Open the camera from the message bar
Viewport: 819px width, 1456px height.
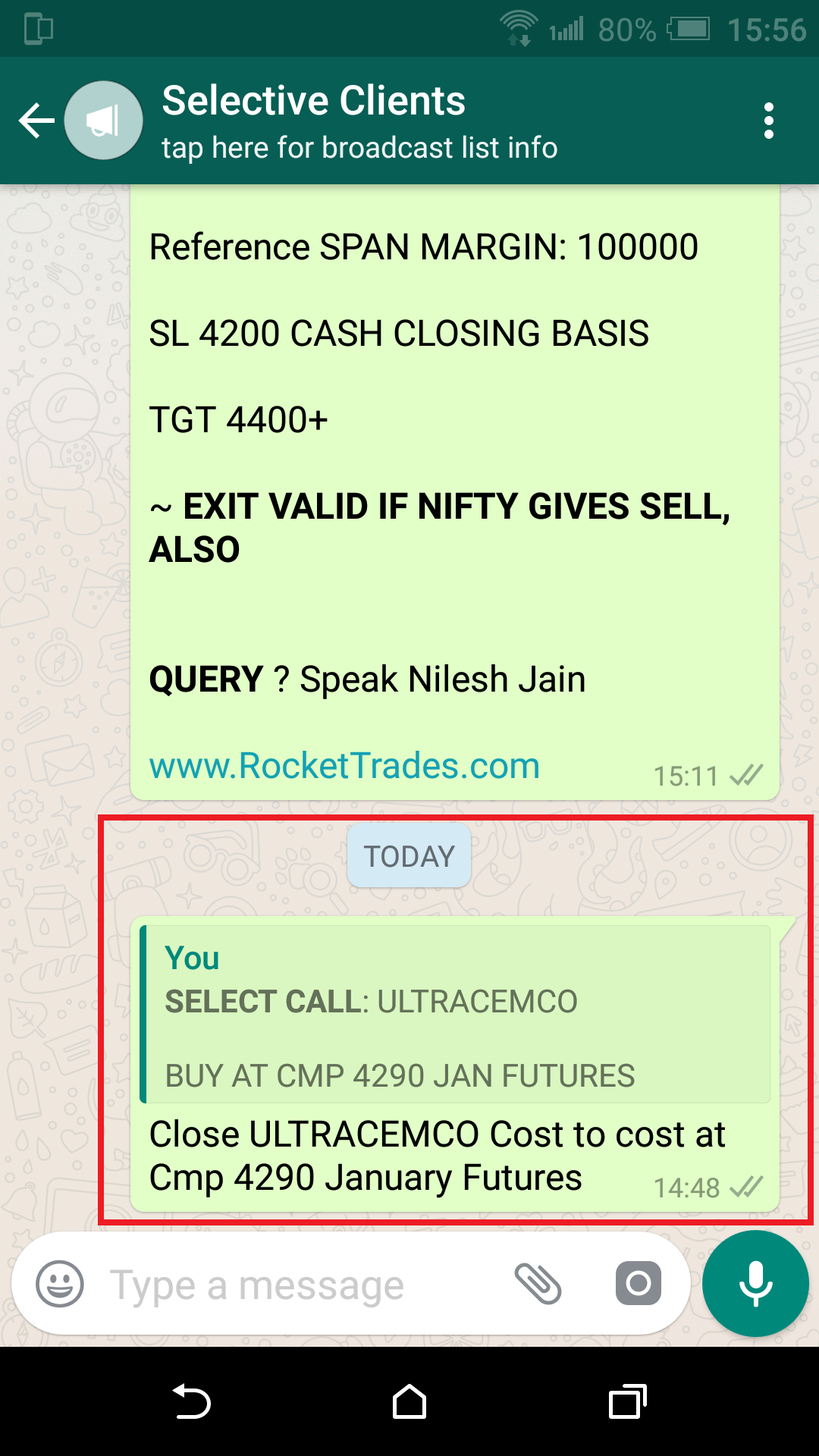coord(638,1284)
